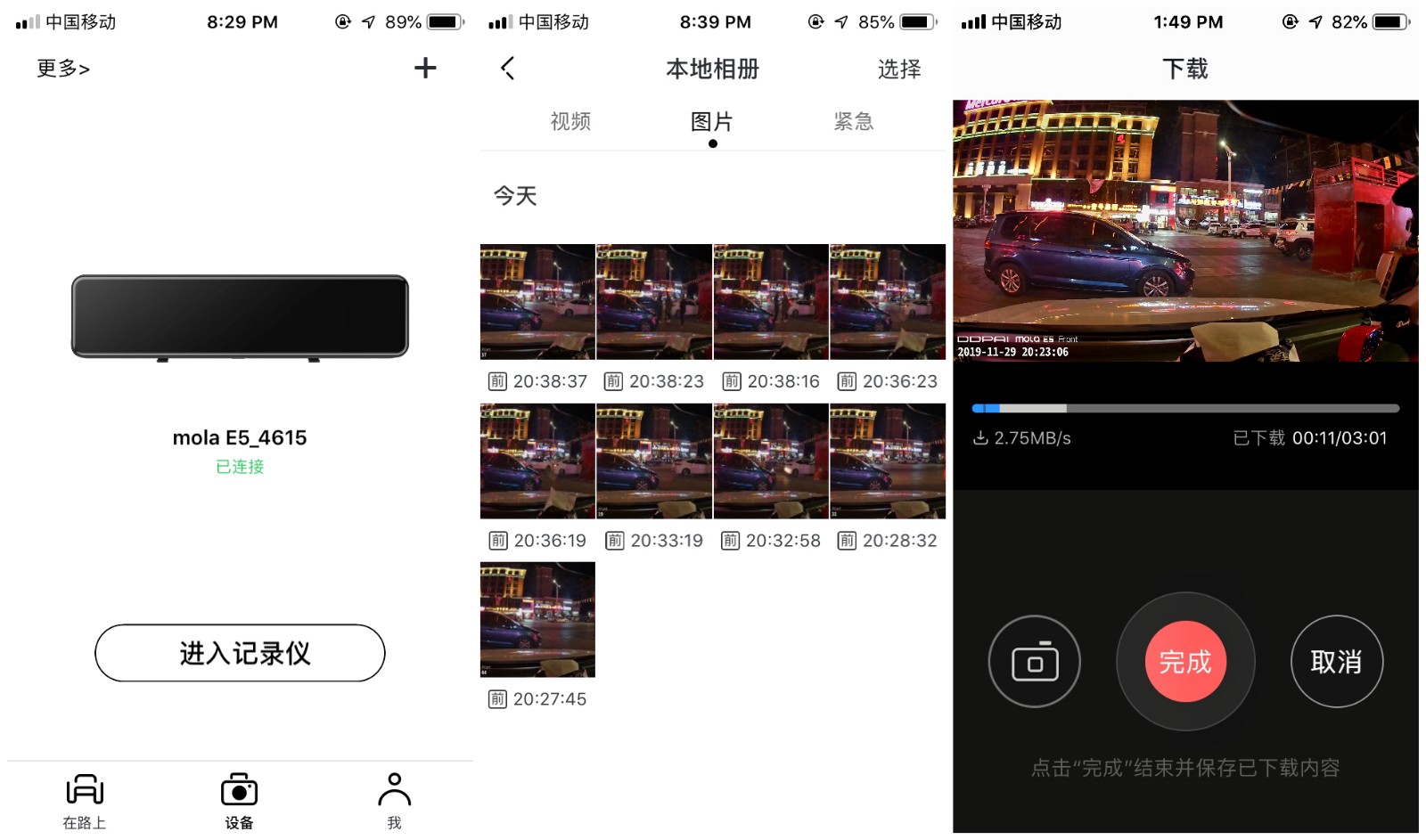The height and width of the screenshot is (840, 1426).
Task: Switch to the 在路上 tab
Action: coord(85,801)
